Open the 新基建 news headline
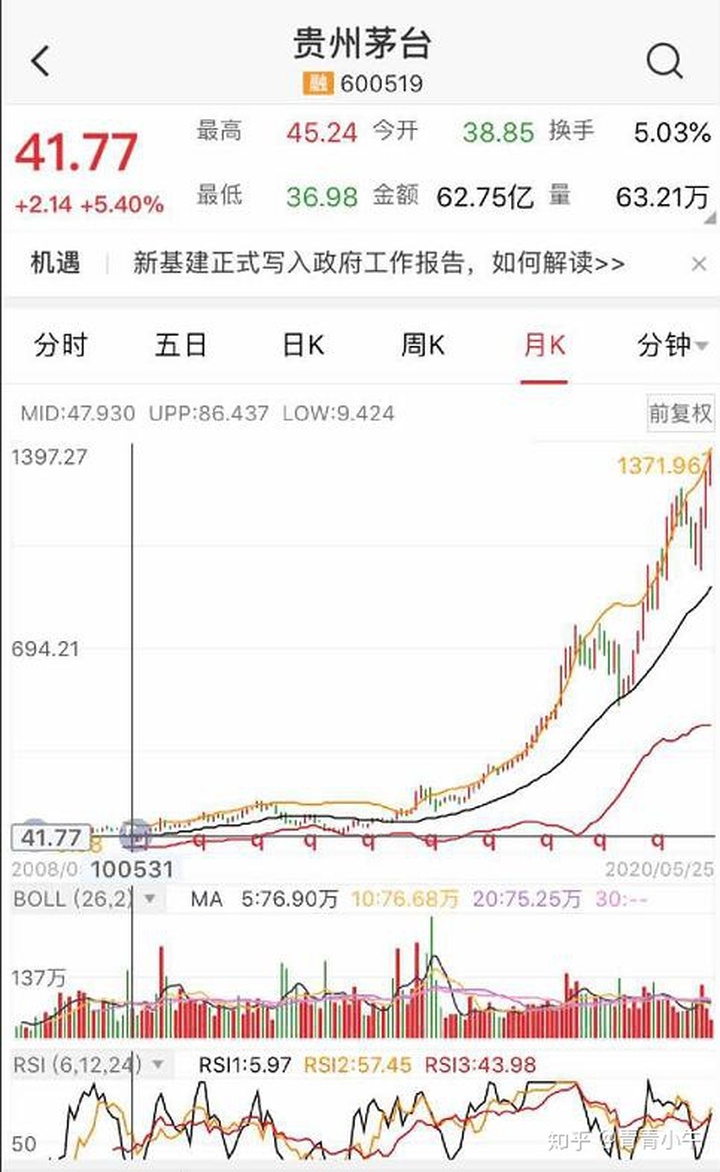 pyautogui.click(x=378, y=264)
